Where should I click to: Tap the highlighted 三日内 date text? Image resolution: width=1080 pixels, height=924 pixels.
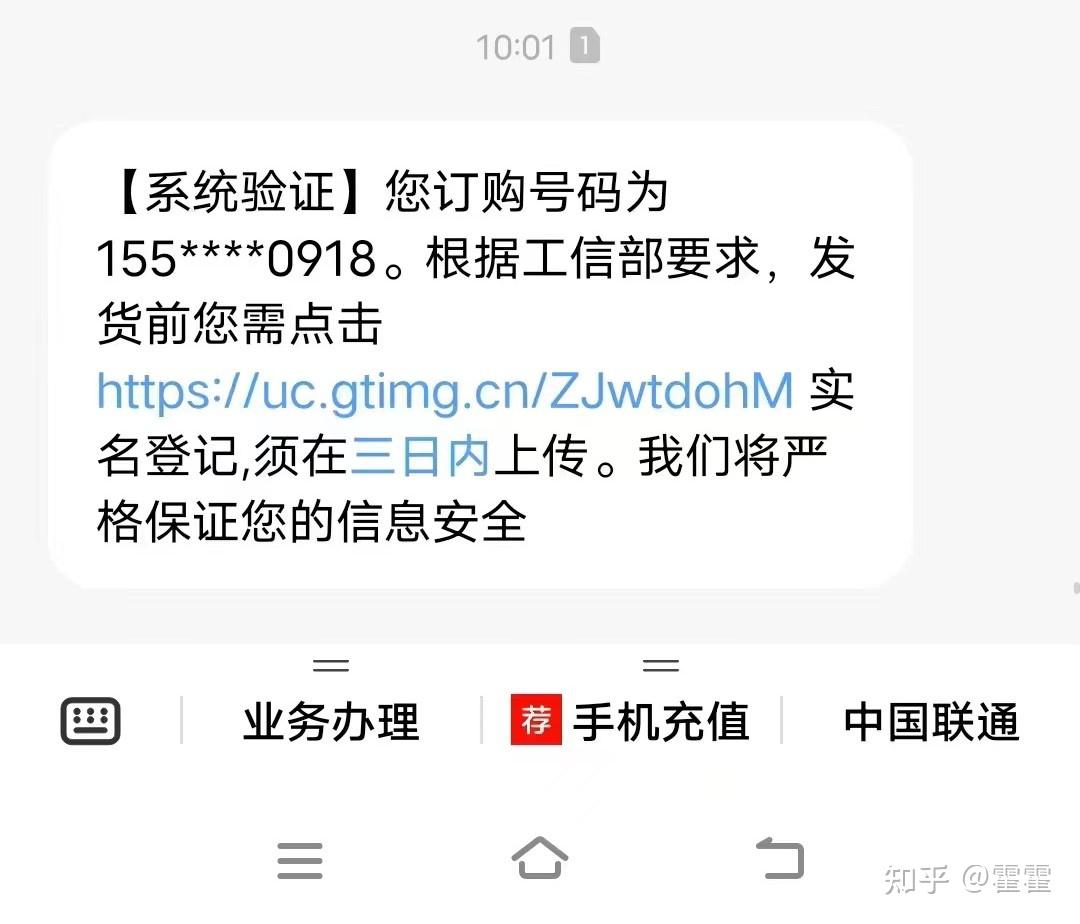421,456
